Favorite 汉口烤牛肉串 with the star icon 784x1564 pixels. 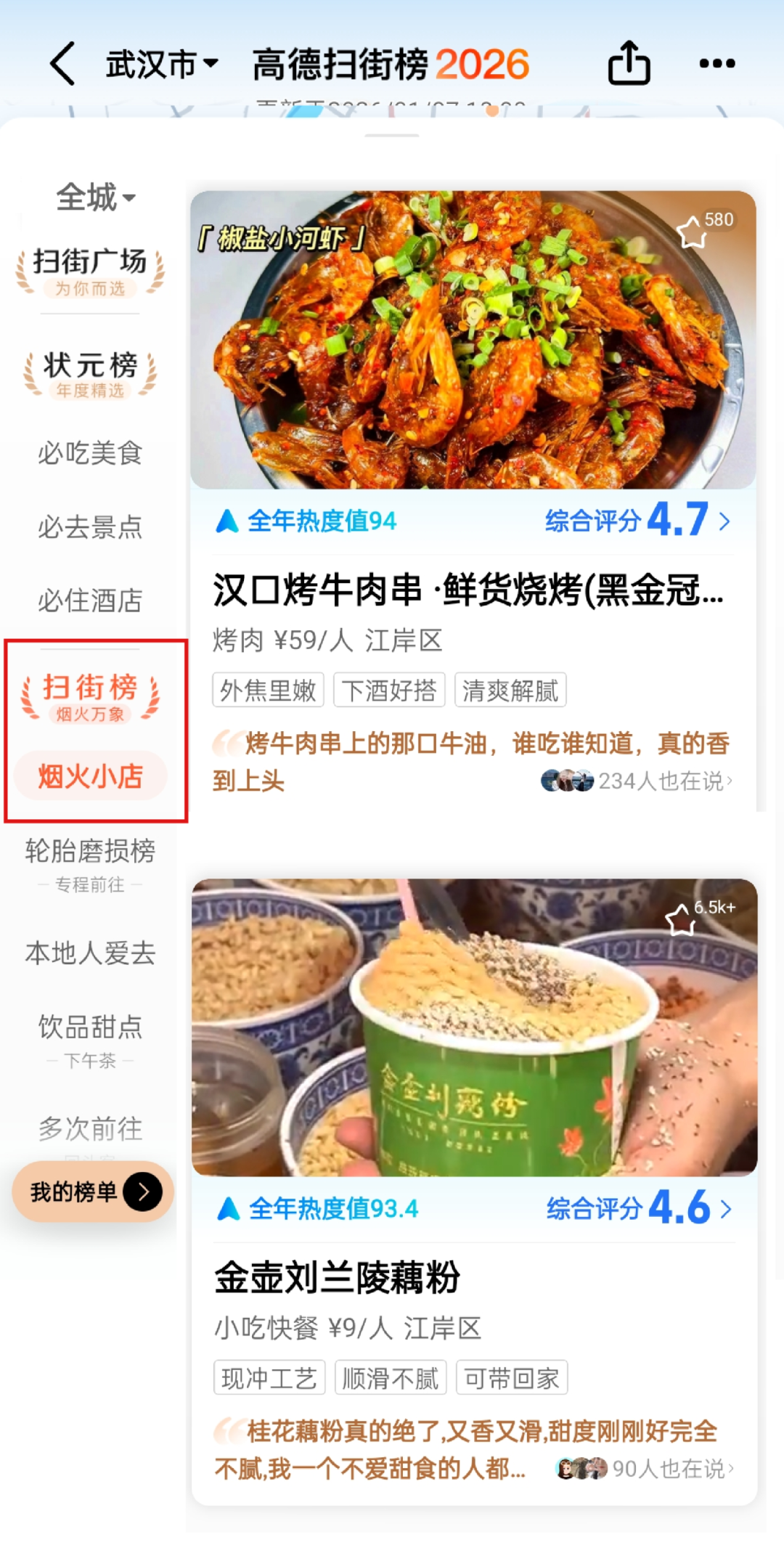coord(692,232)
